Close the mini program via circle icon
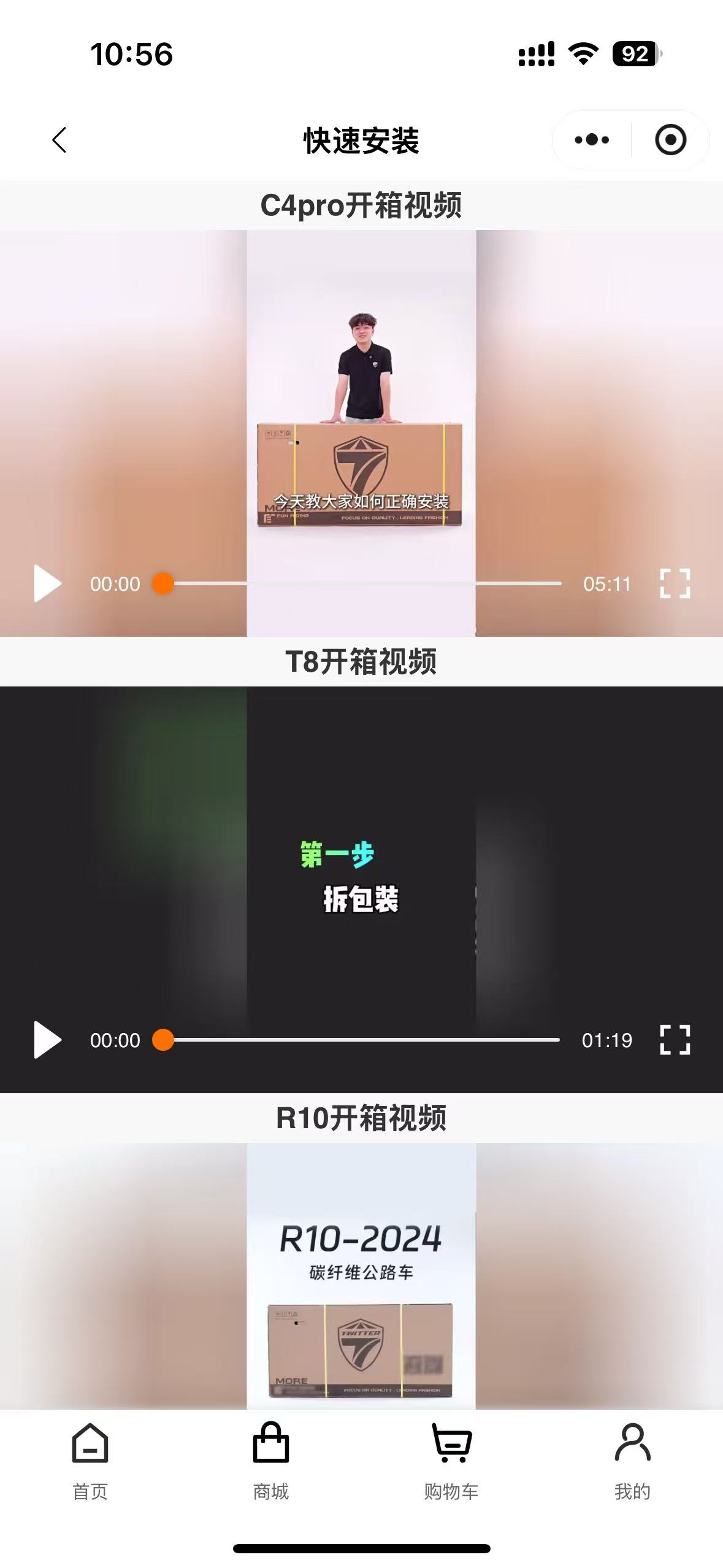The height and width of the screenshot is (1568, 723). click(670, 140)
